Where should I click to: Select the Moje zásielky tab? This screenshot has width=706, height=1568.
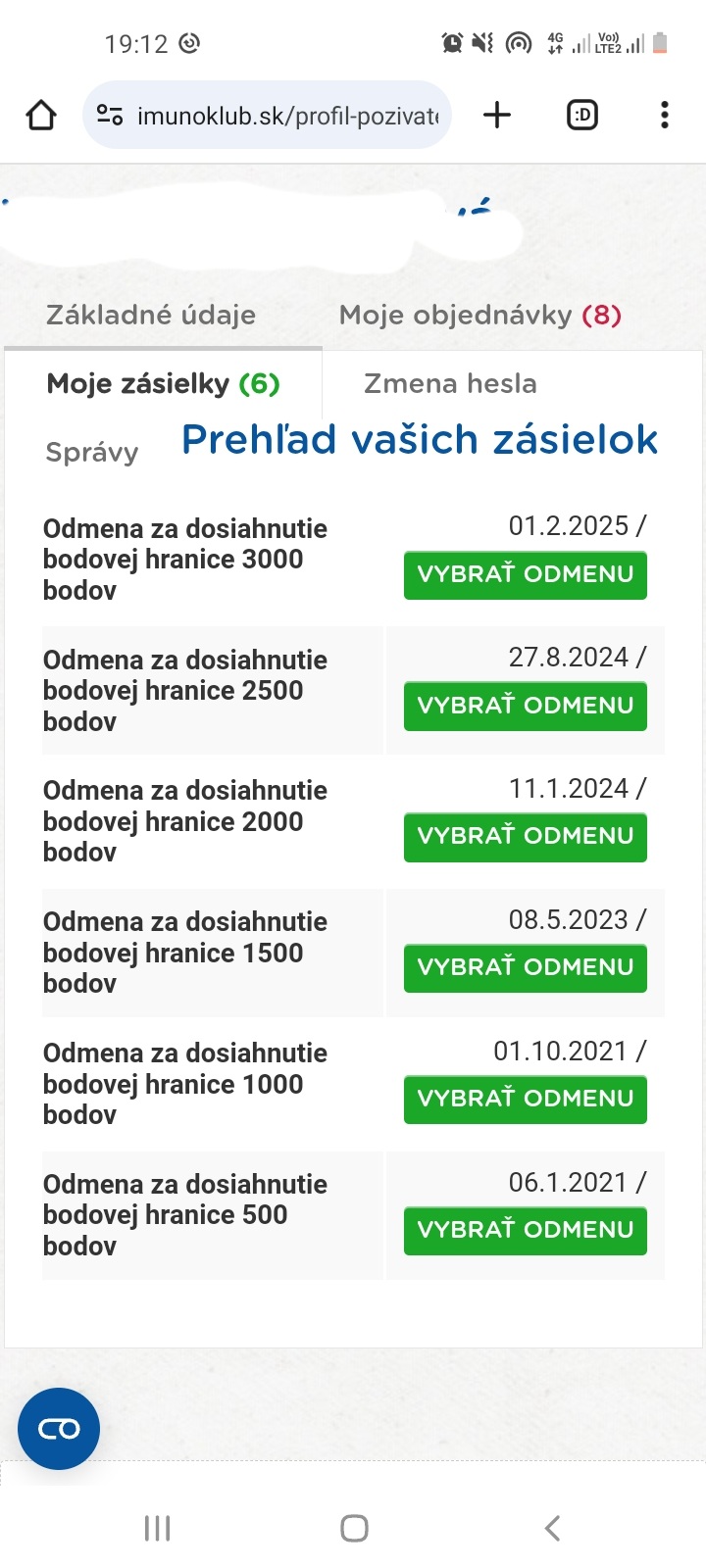[163, 383]
